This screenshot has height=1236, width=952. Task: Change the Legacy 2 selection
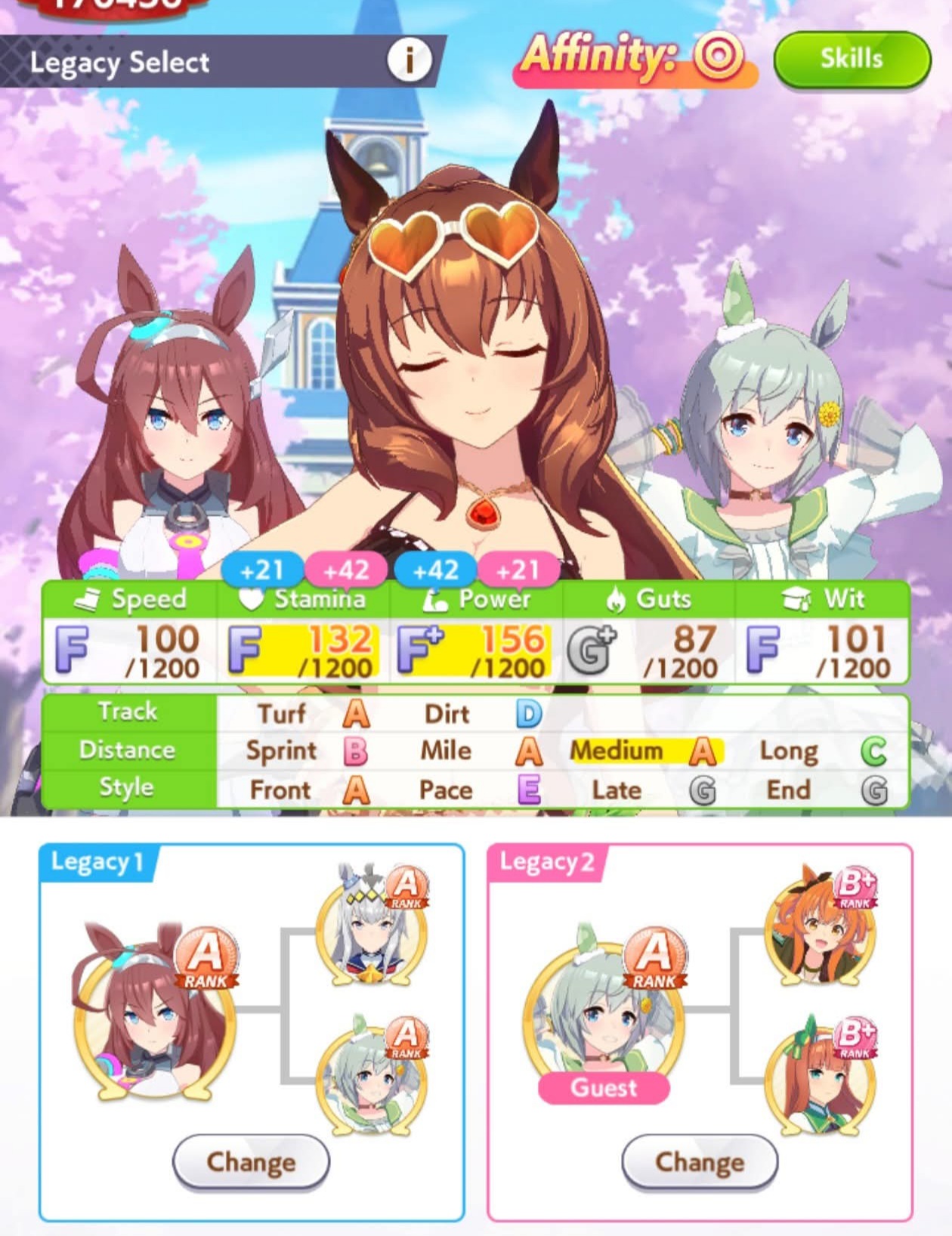click(x=699, y=1161)
